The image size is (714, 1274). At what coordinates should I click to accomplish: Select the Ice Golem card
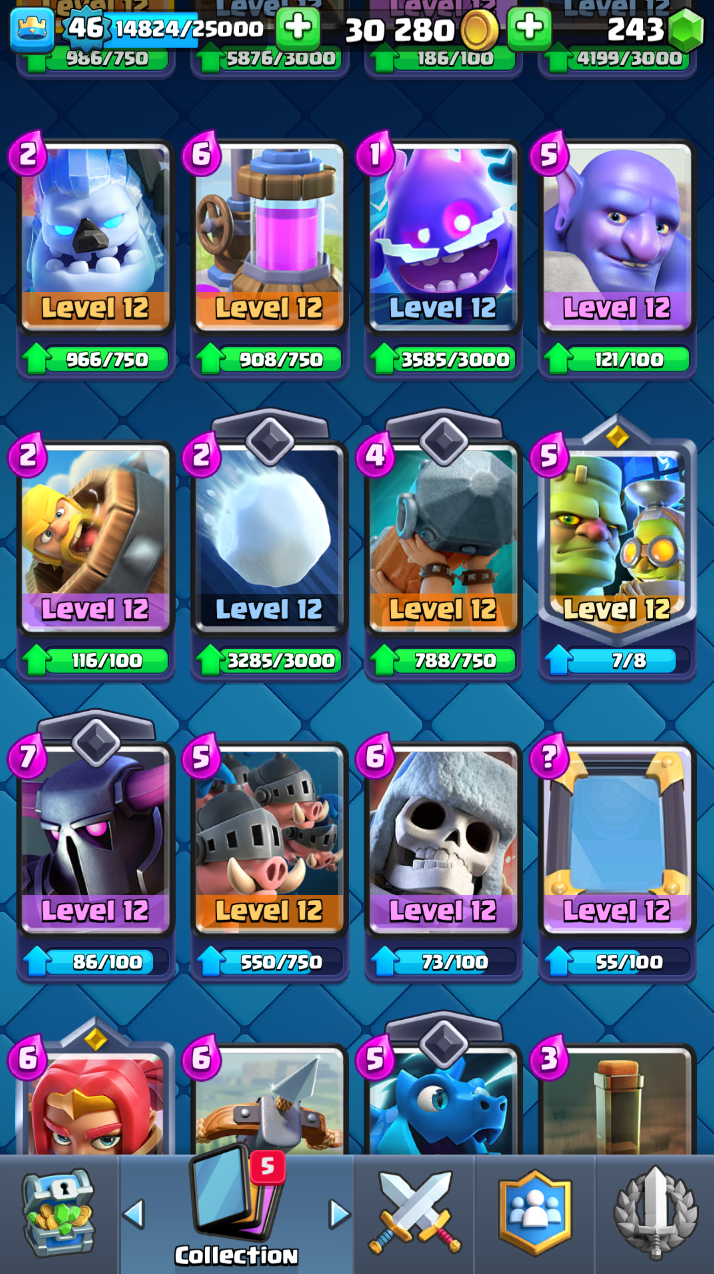point(96,240)
